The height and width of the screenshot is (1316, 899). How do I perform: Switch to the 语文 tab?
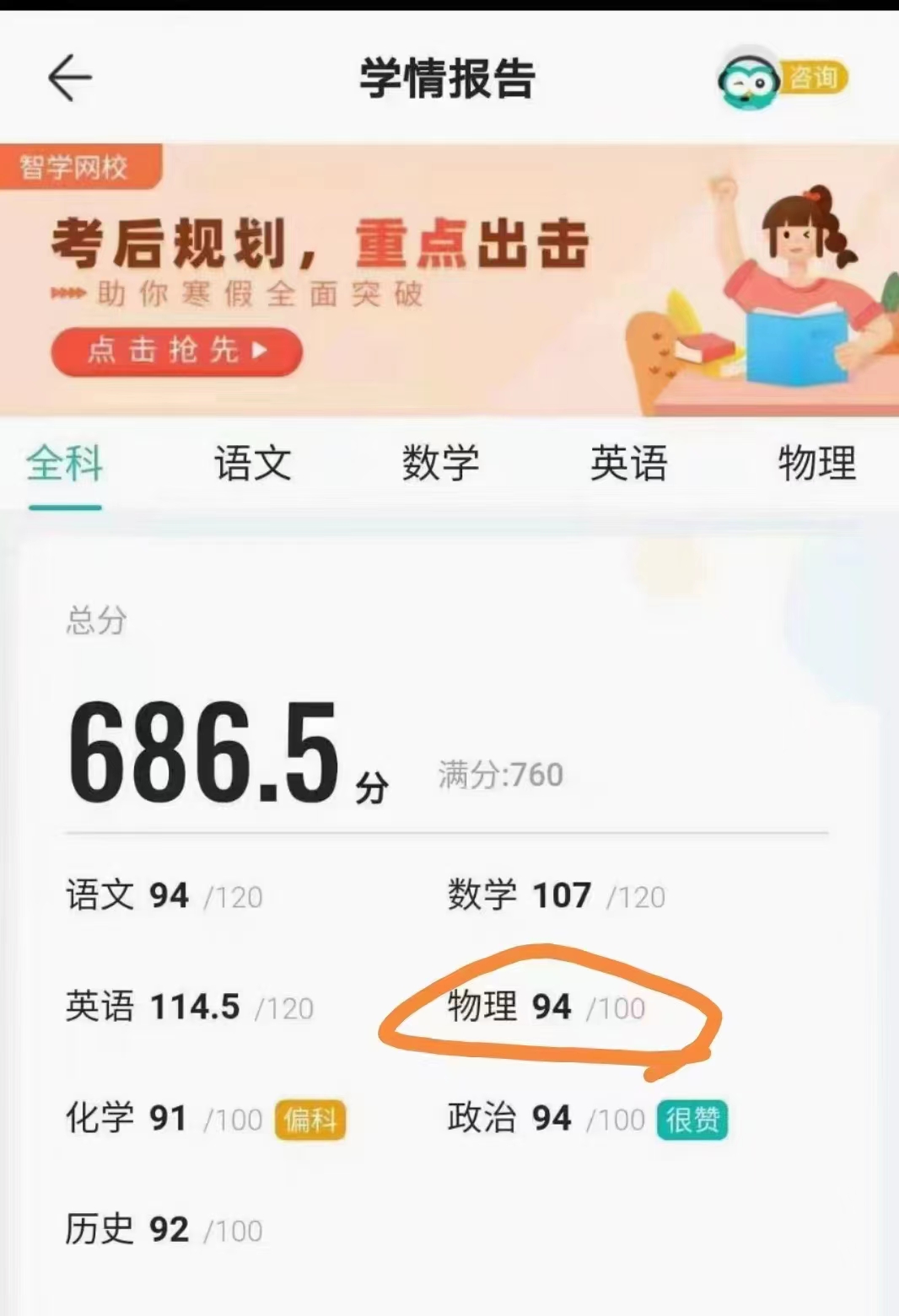tap(252, 465)
